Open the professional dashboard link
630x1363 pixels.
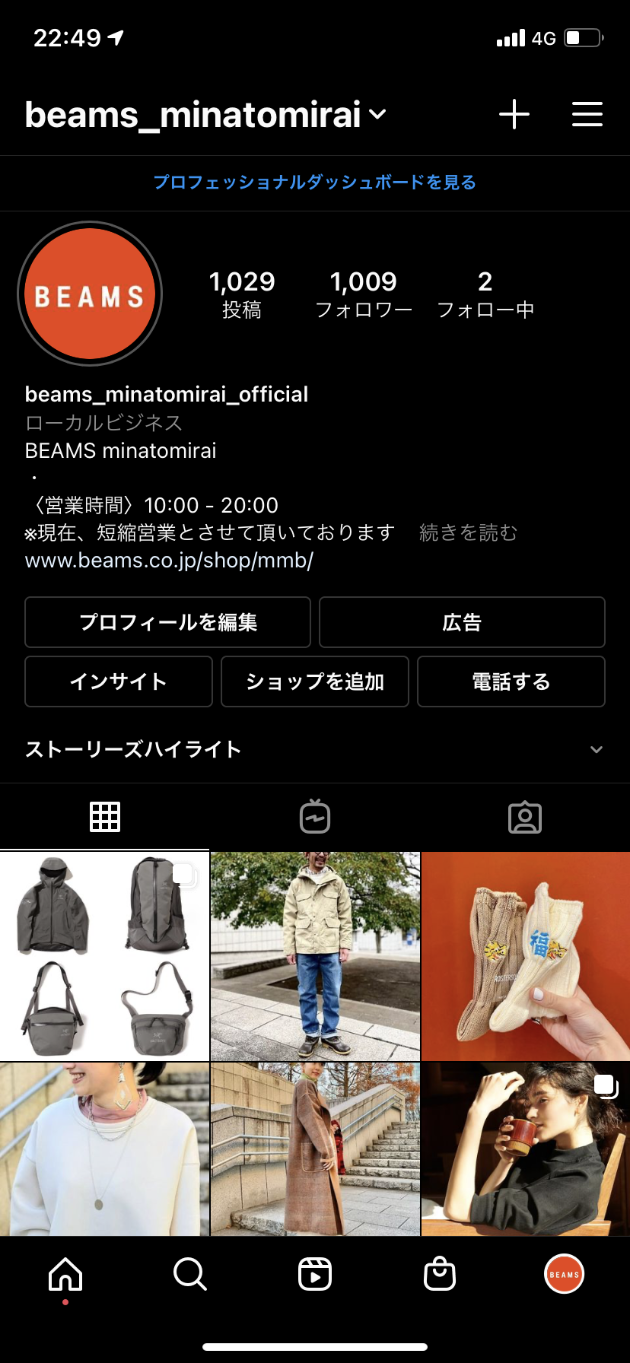pyautogui.click(x=315, y=183)
